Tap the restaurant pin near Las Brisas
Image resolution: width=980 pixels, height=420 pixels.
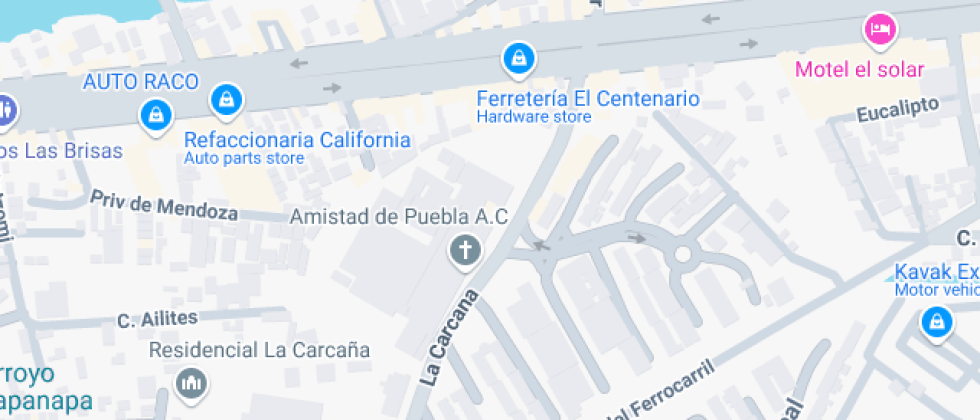6,111
